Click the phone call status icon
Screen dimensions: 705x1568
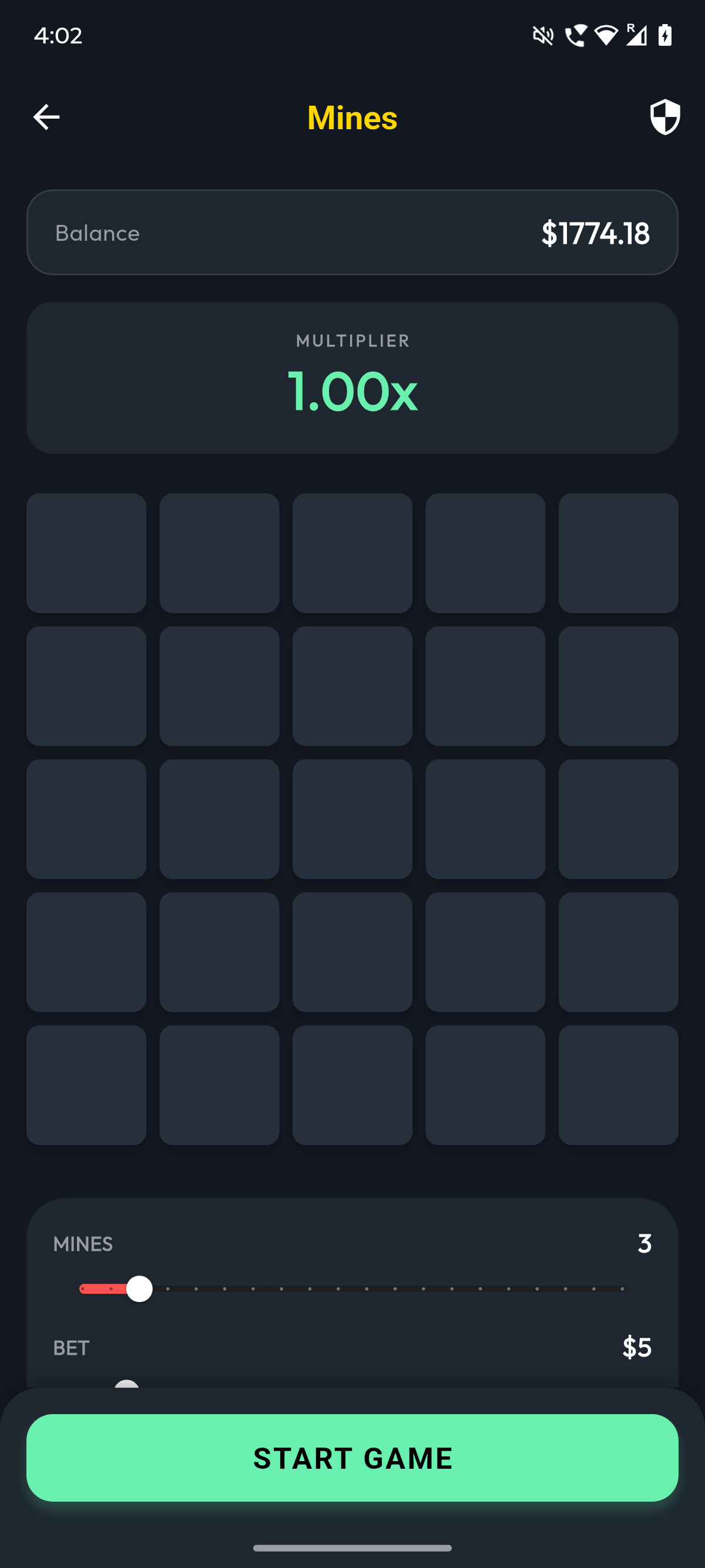click(x=575, y=35)
